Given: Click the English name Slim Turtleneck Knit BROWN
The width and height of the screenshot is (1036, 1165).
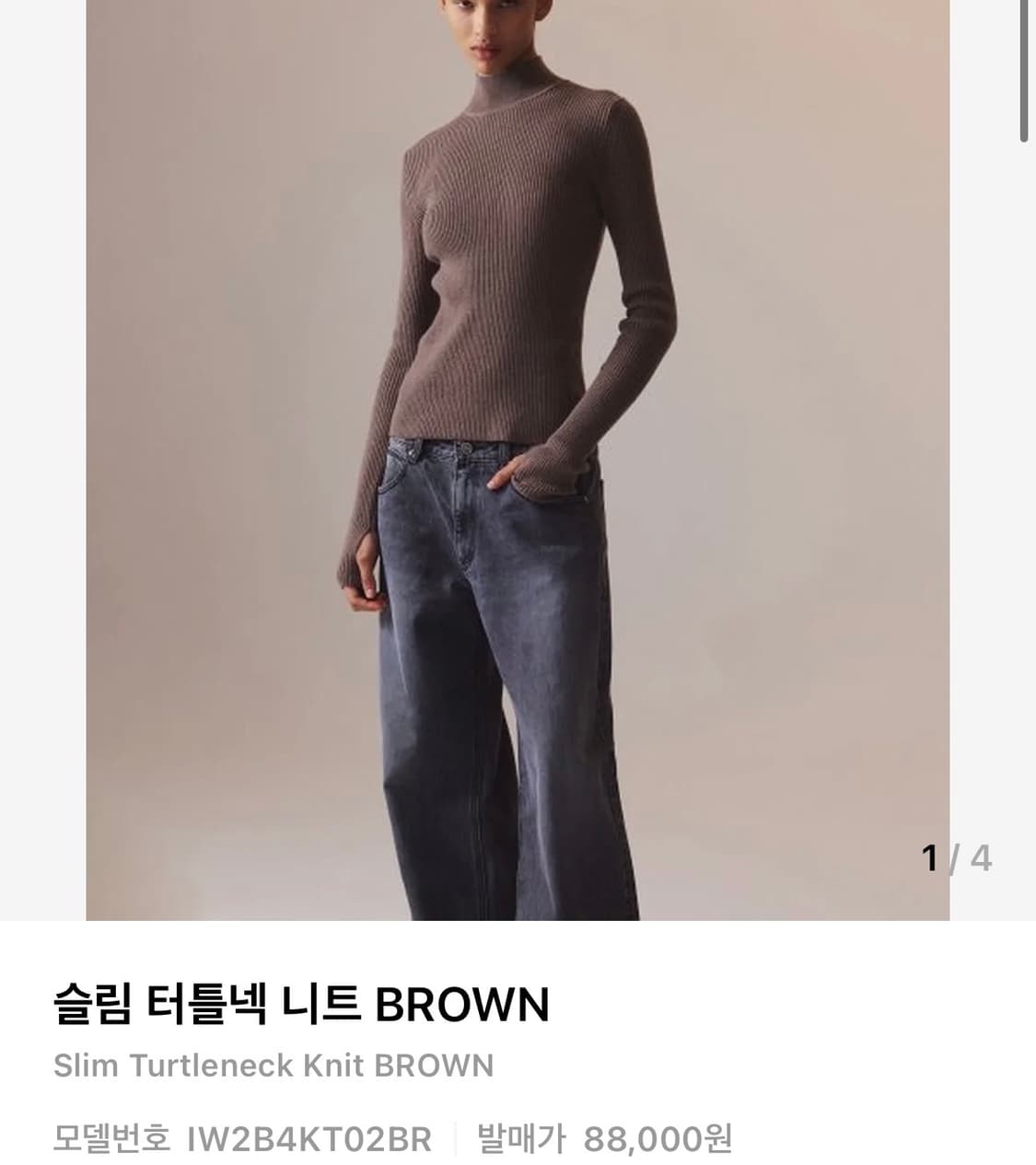Looking at the screenshot, I should coord(273,1064).
